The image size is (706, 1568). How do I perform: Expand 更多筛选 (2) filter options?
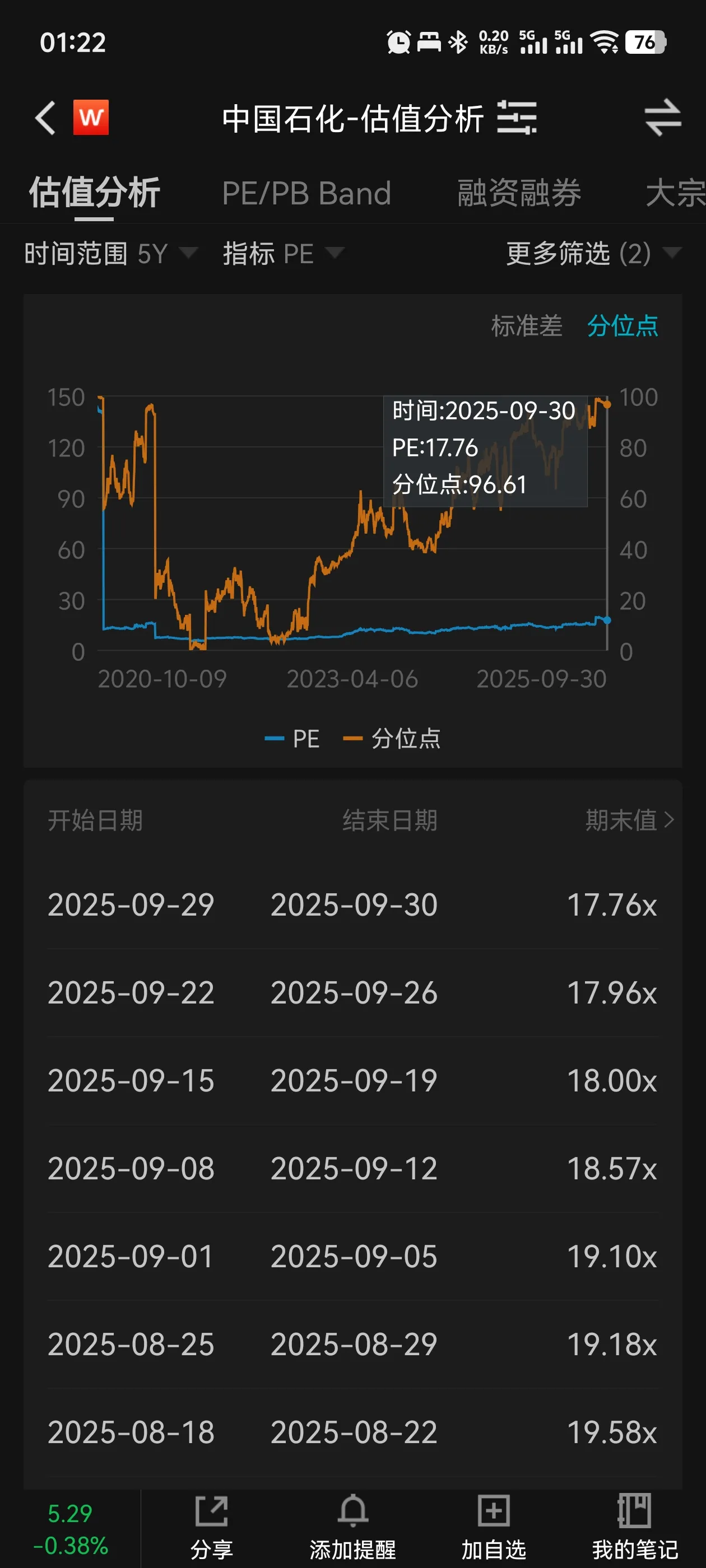click(x=593, y=253)
